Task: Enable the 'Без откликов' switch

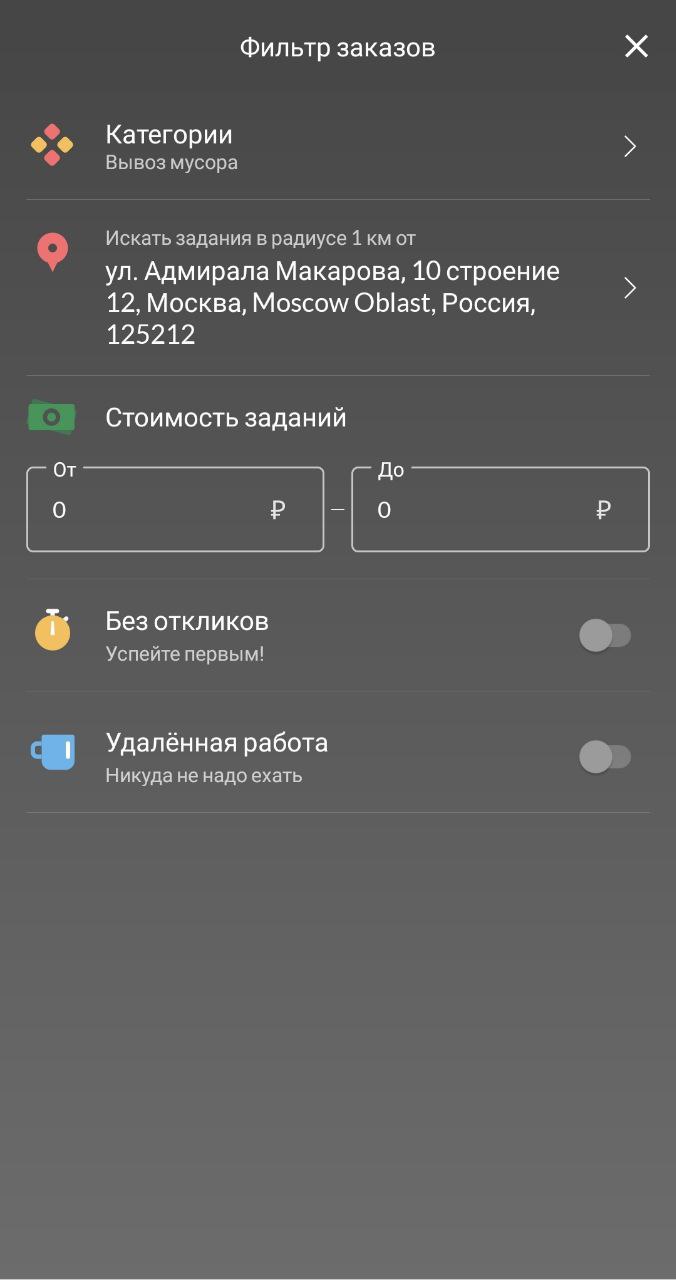Action: point(605,636)
